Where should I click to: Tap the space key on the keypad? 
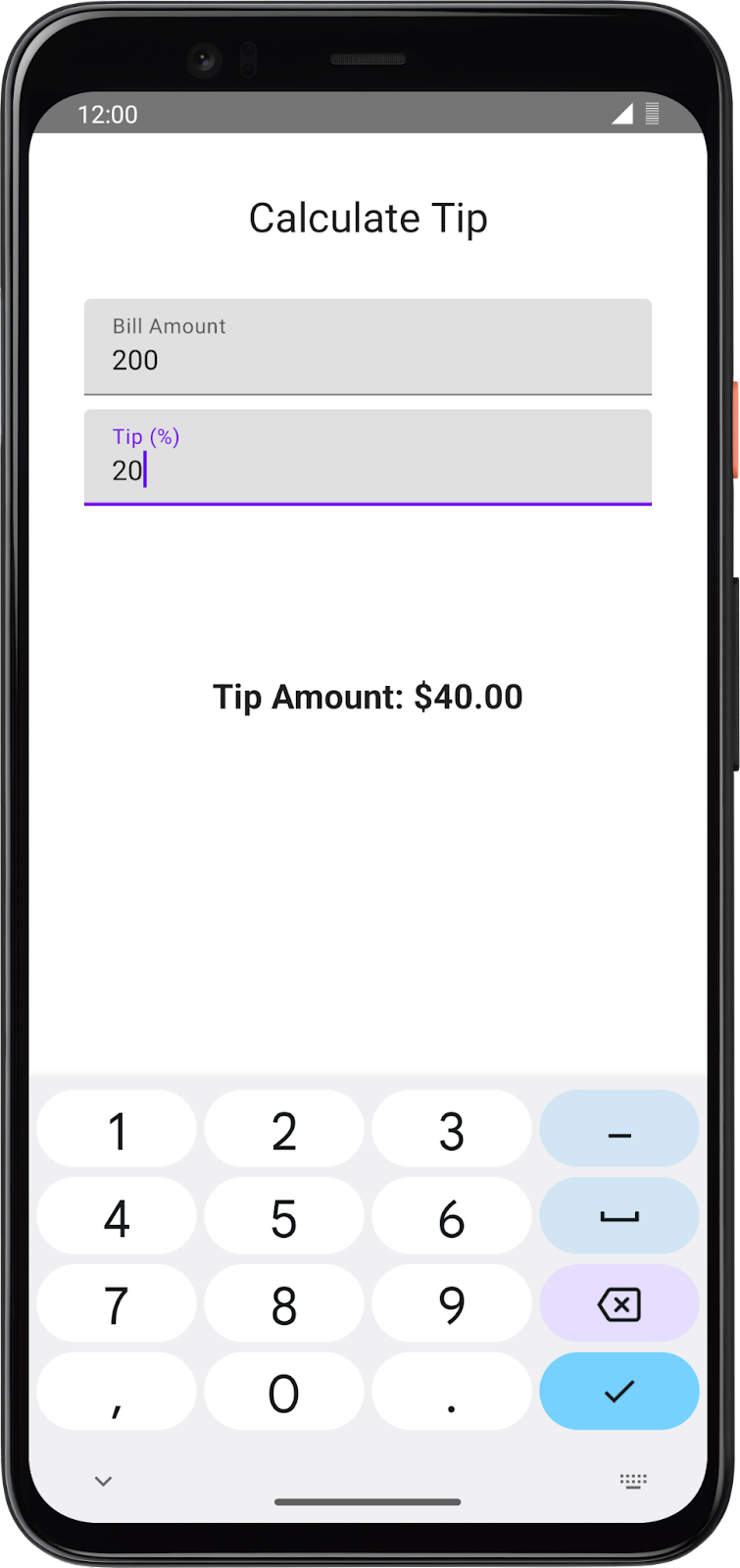point(618,1217)
